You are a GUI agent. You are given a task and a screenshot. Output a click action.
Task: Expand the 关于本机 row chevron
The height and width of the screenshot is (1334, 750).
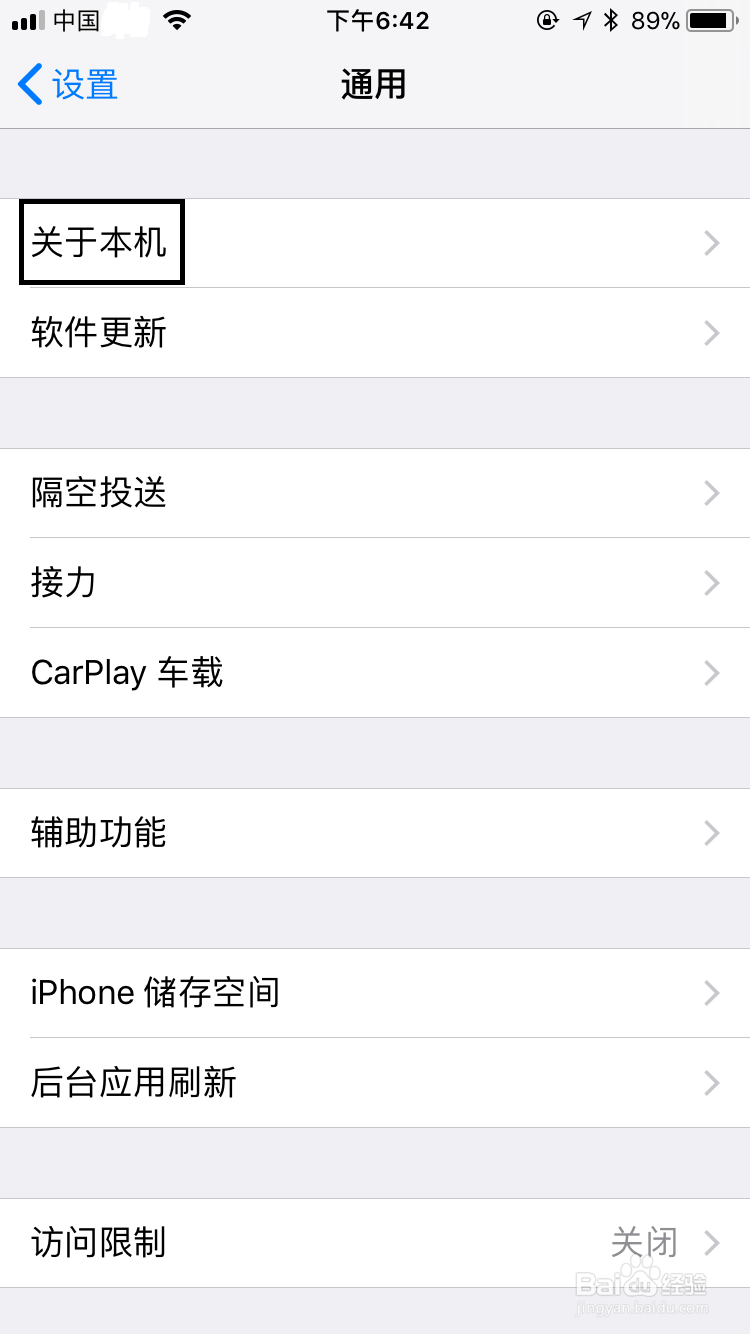click(x=710, y=243)
